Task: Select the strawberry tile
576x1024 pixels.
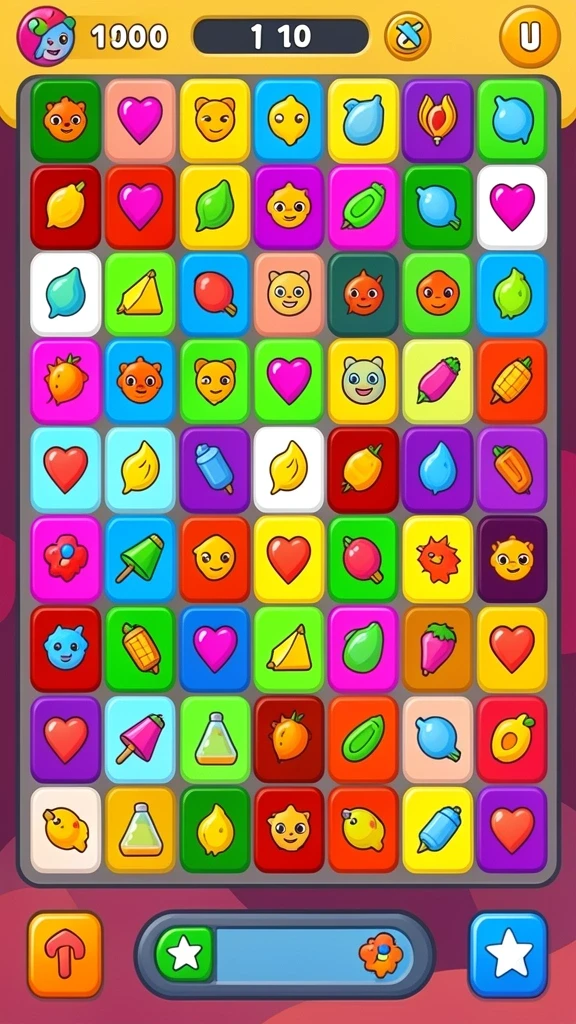Action: (438, 648)
